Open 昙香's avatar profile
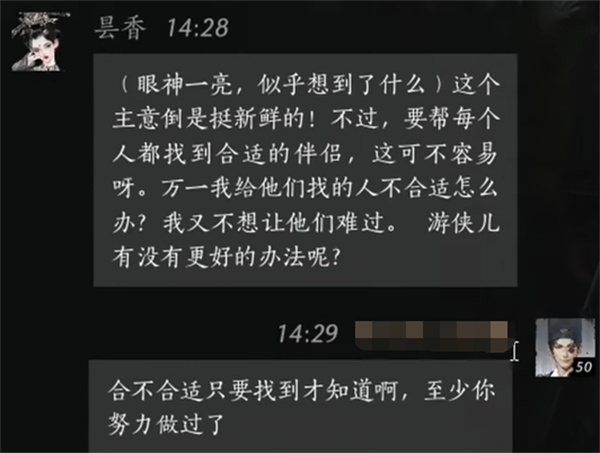This screenshot has height=453, width=600. pos(39,42)
